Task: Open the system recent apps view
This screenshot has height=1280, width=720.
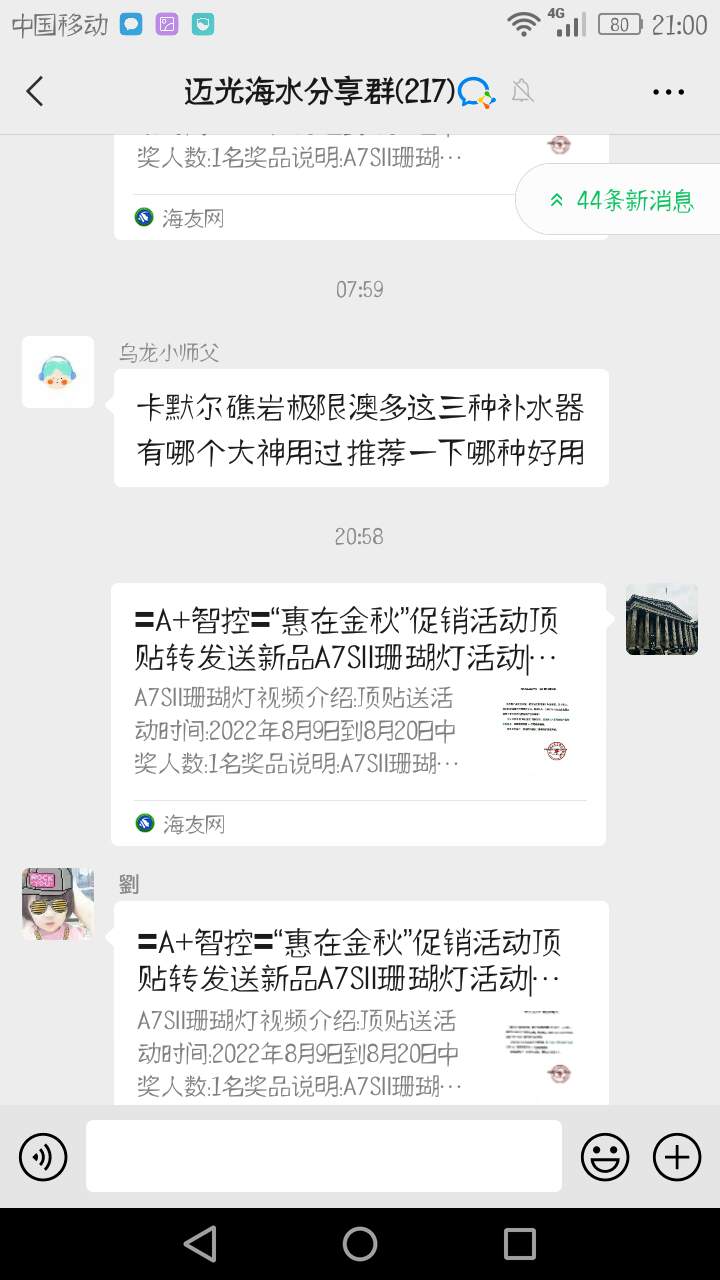Action: (520, 1244)
